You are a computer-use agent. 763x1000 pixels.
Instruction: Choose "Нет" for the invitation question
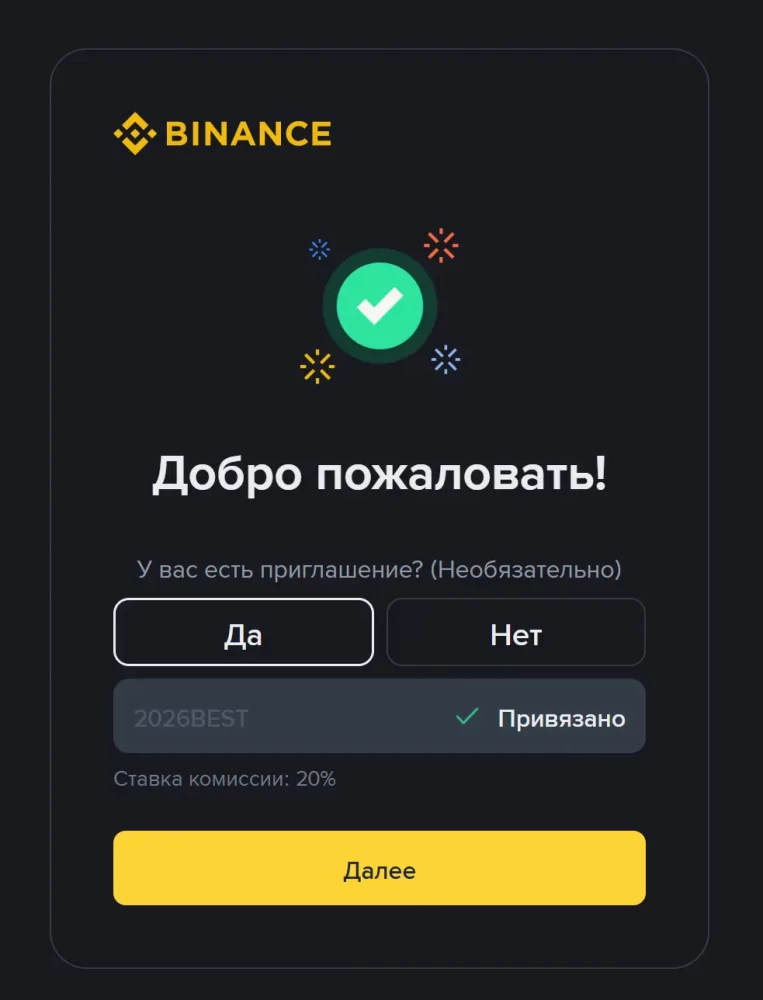(516, 632)
